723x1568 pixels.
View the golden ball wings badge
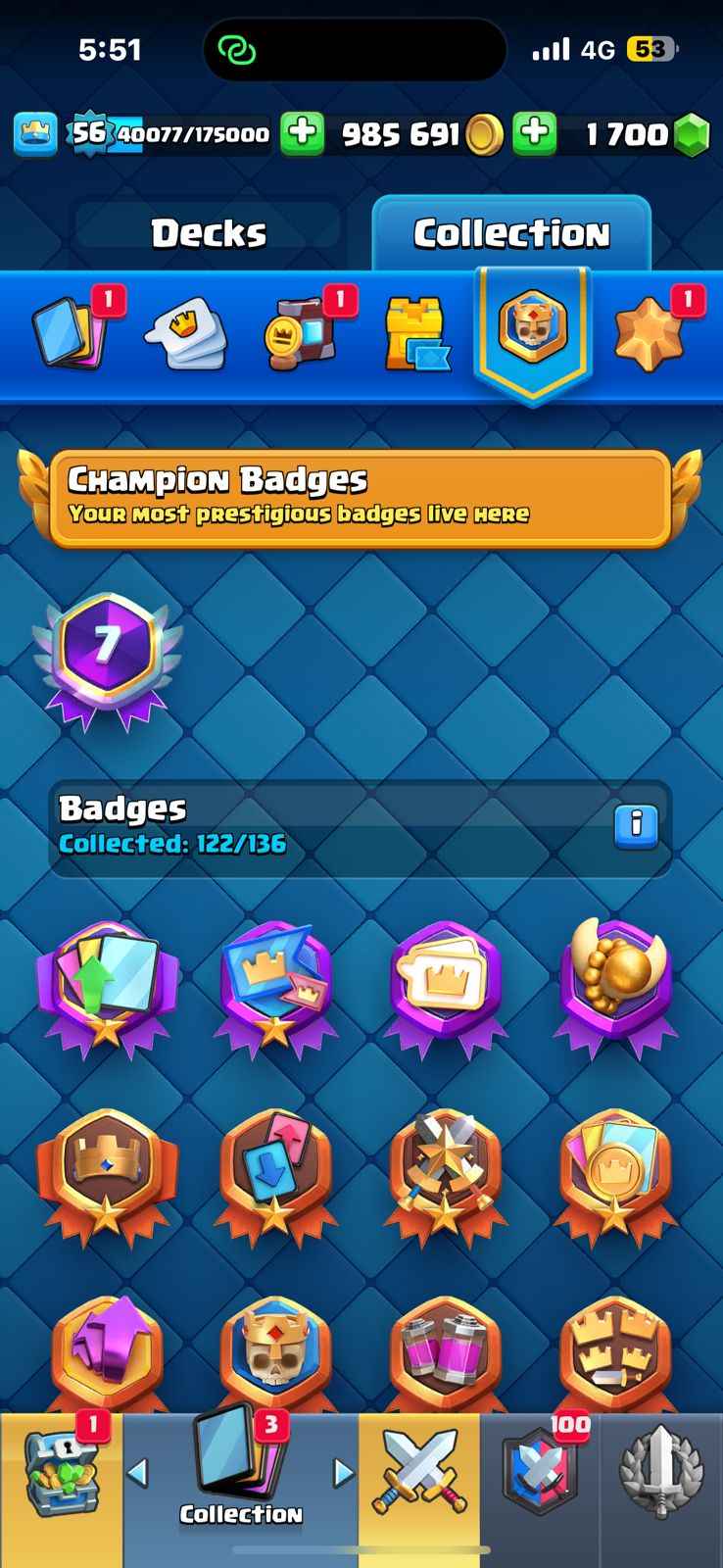pyautogui.click(x=615, y=988)
